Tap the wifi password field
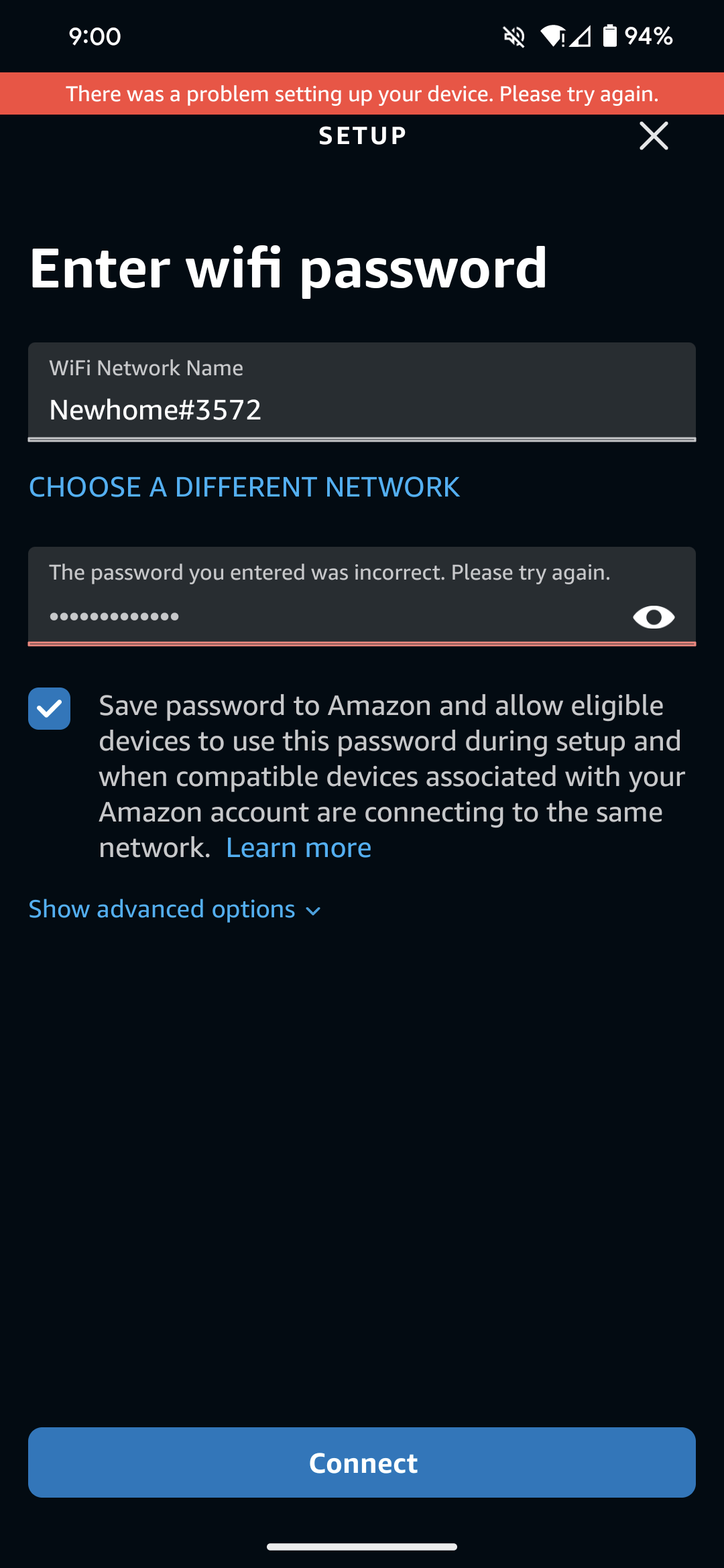 tap(322, 616)
